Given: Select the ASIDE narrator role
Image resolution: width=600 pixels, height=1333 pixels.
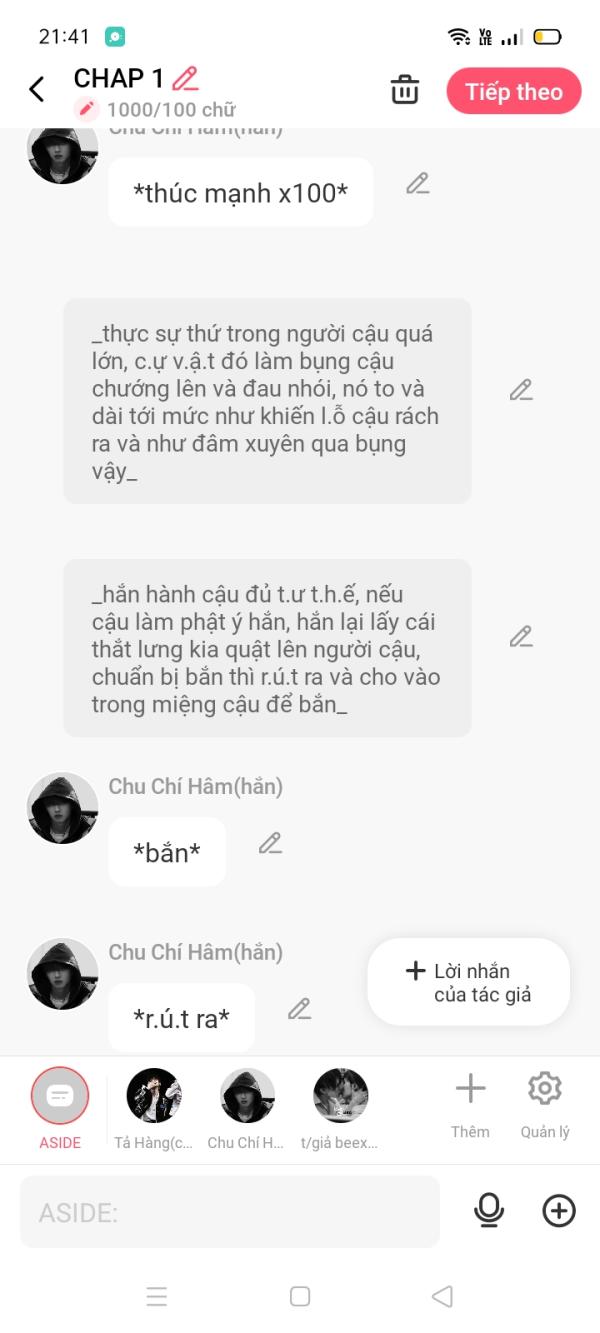Looking at the screenshot, I should [60, 1107].
